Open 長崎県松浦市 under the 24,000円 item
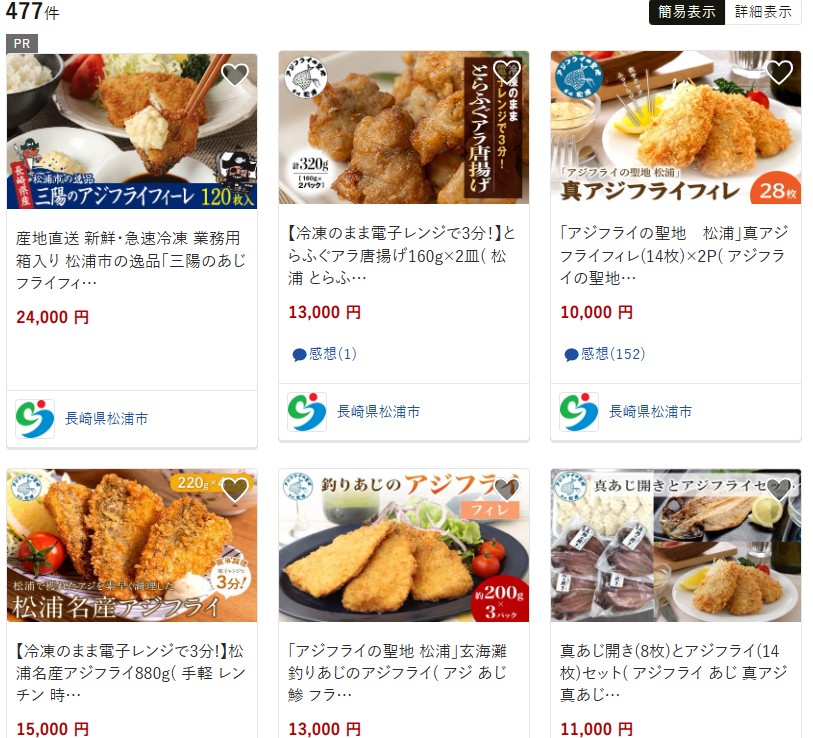This screenshot has width=813, height=738. tap(106, 419)
